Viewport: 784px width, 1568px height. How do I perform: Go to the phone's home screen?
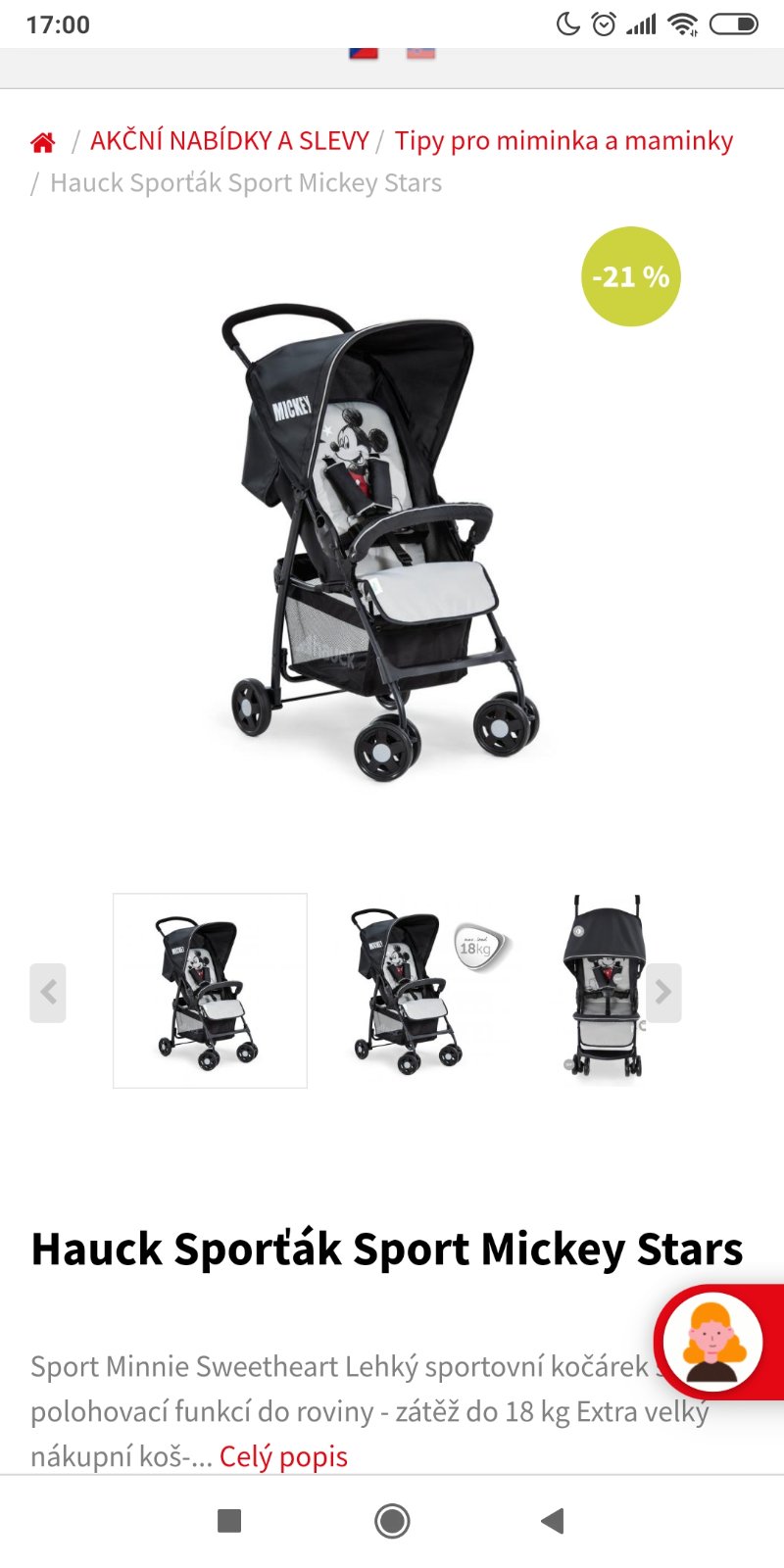coord(392,1521)
